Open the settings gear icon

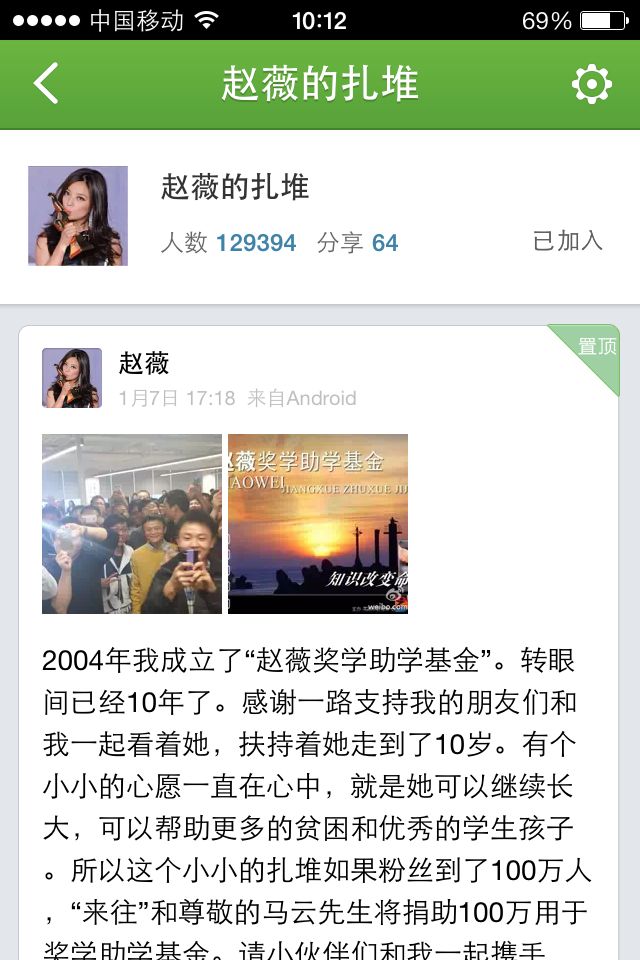tap(591, 85)
